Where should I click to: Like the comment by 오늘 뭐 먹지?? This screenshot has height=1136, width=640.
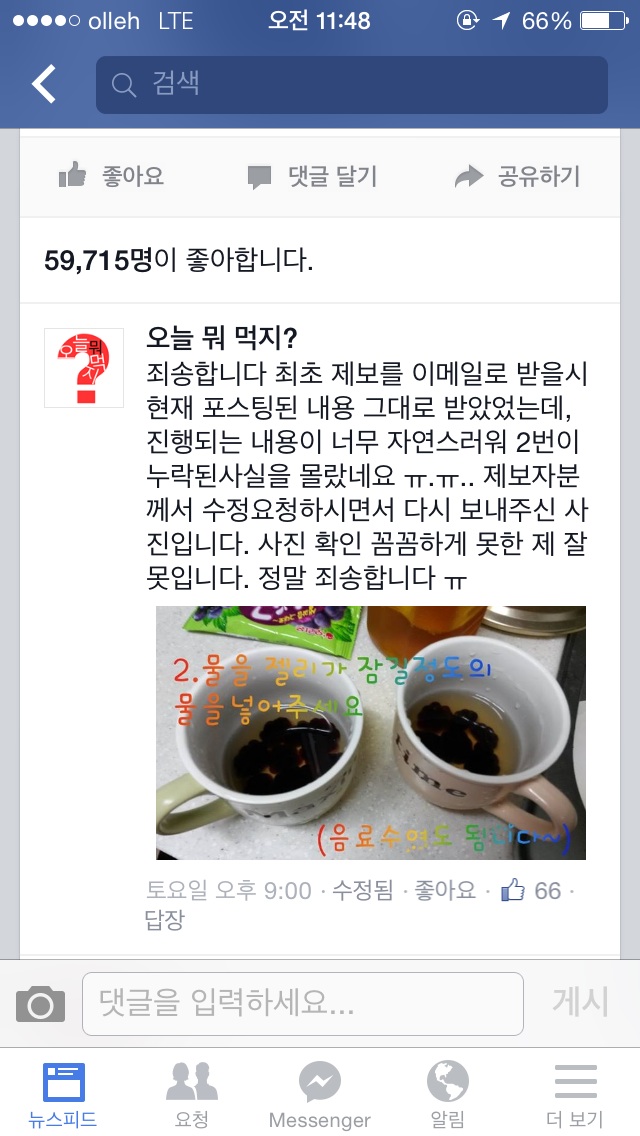pyautogui.click(x=446, y=890)
